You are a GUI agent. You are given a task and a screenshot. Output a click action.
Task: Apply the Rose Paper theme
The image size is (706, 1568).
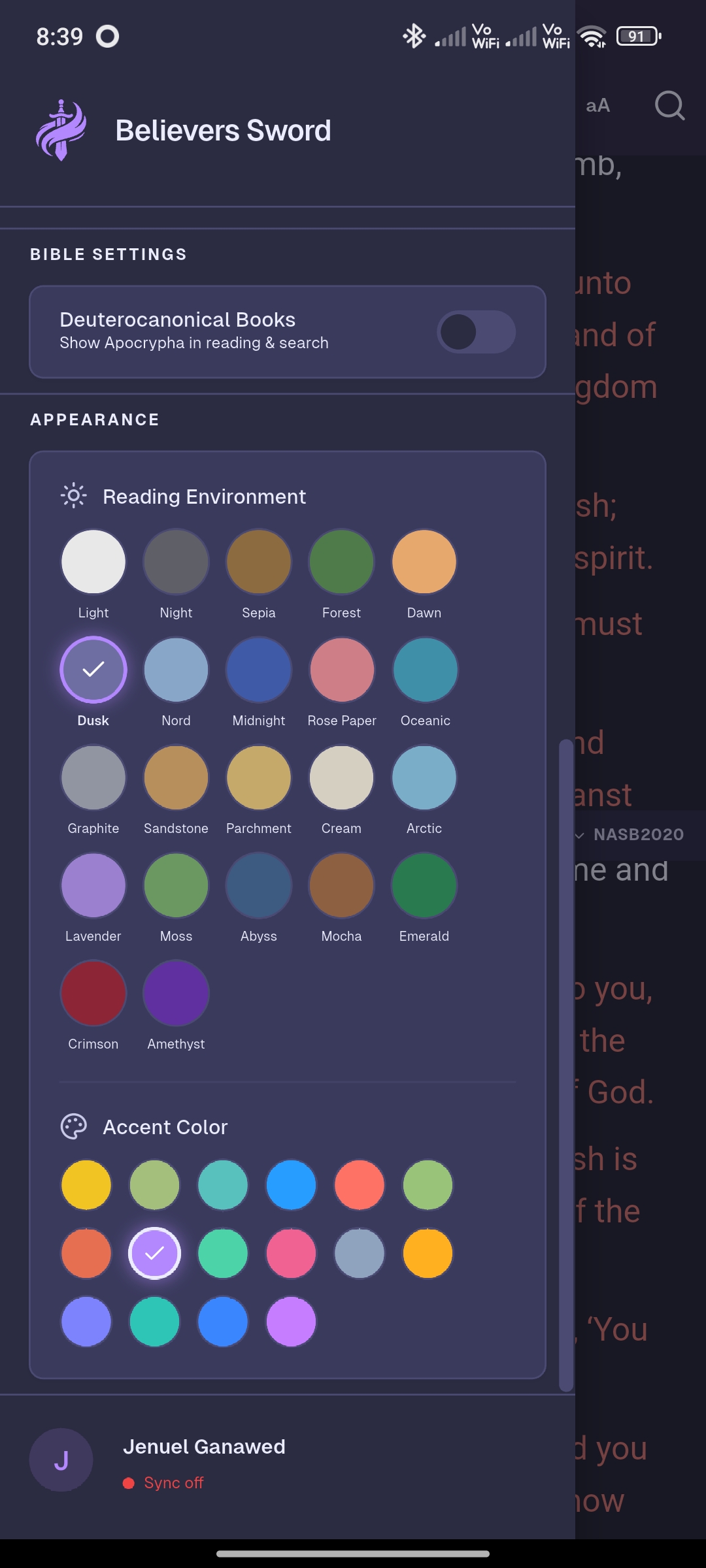[342, 670]
